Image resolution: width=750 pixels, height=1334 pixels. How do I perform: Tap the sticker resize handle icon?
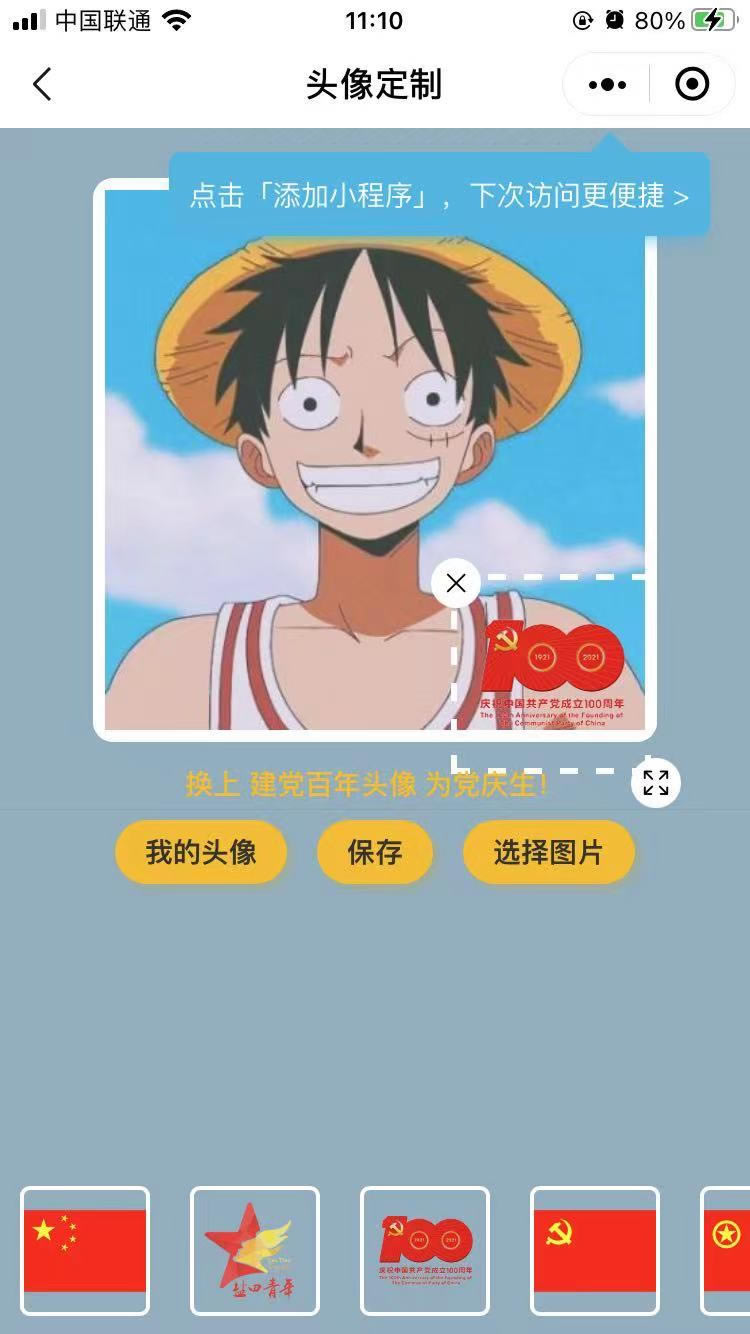tap(656, 783)
